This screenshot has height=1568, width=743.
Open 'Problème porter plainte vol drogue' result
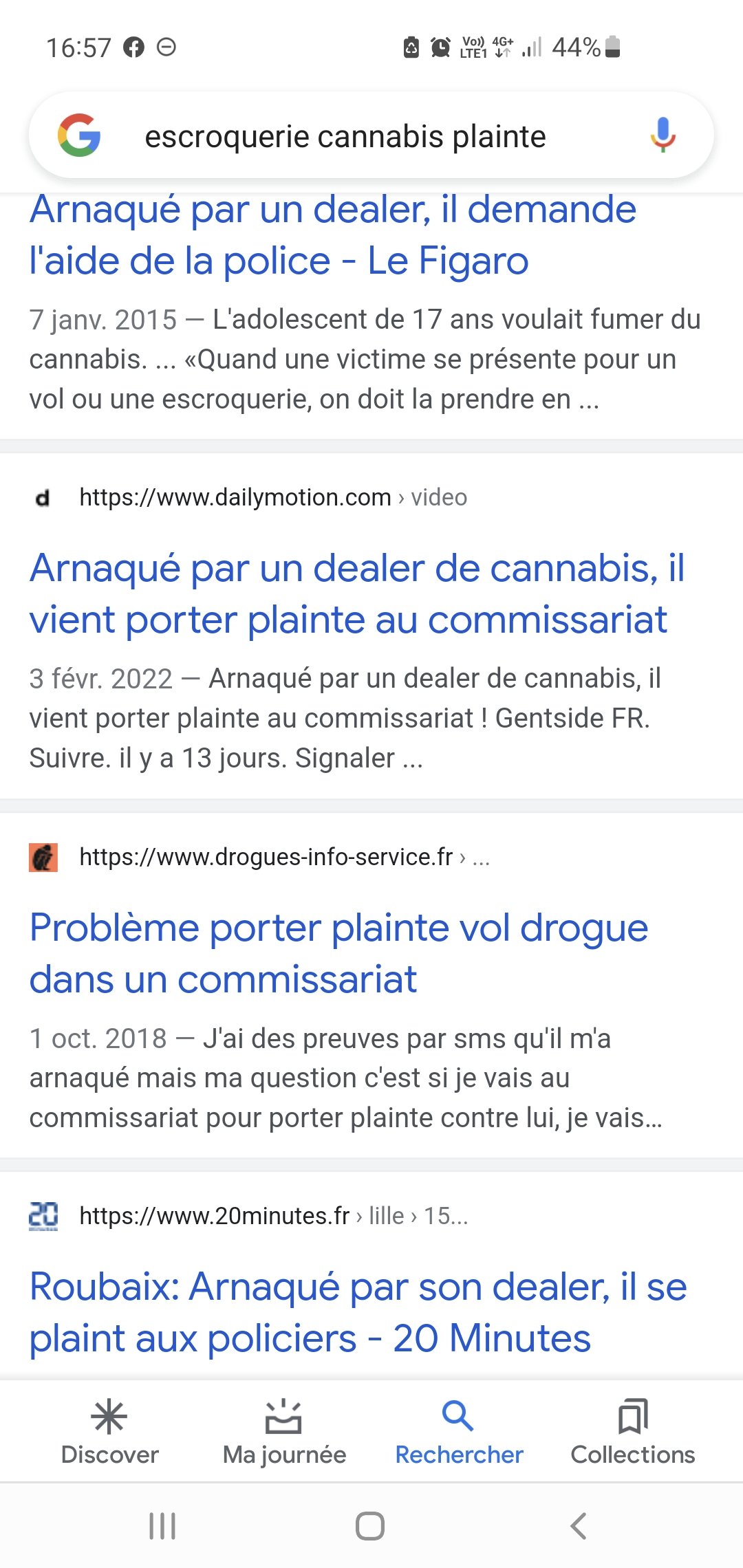338,953
